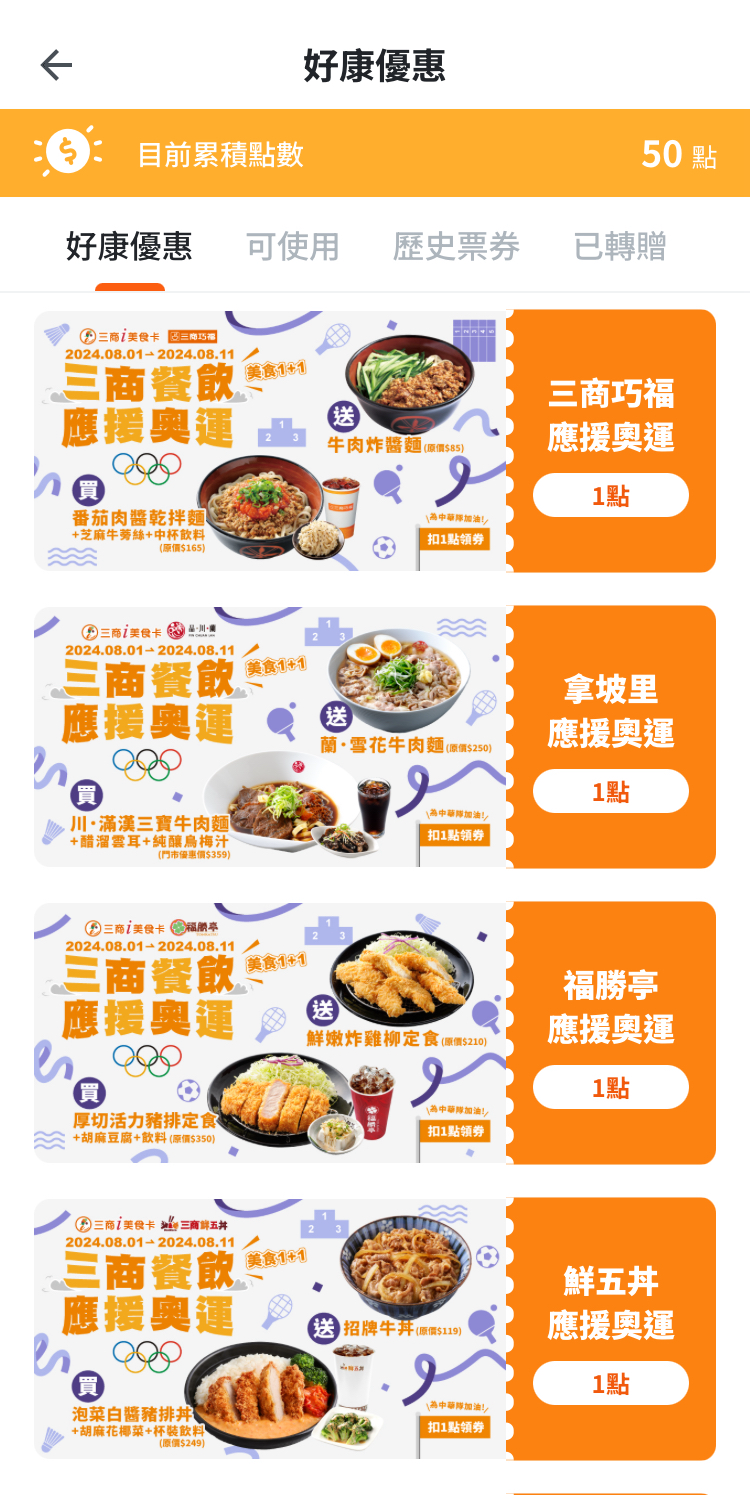This screenshot has height=1495, width=750.
Task: Switch to the 可使用 tab
Action: point(293,247)
